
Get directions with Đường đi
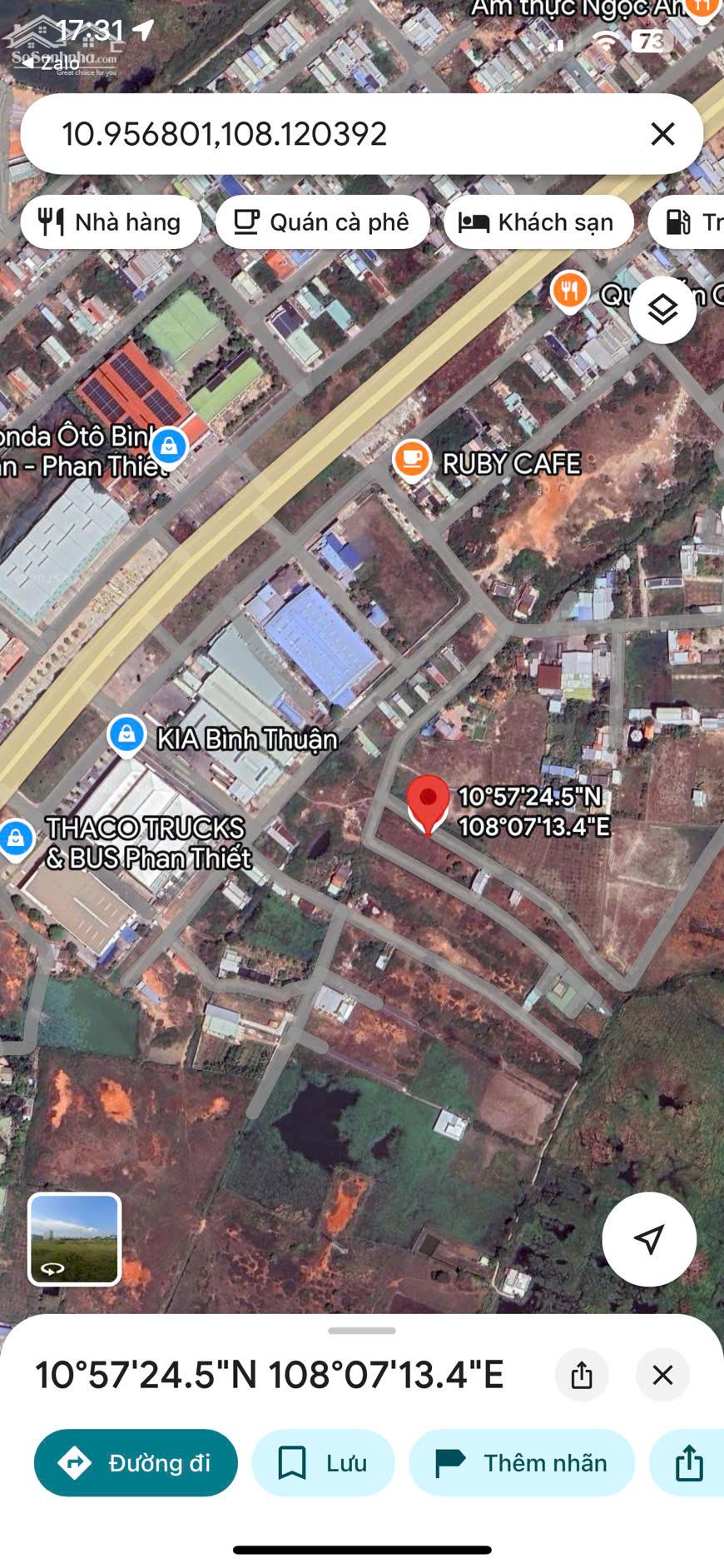136,1463
